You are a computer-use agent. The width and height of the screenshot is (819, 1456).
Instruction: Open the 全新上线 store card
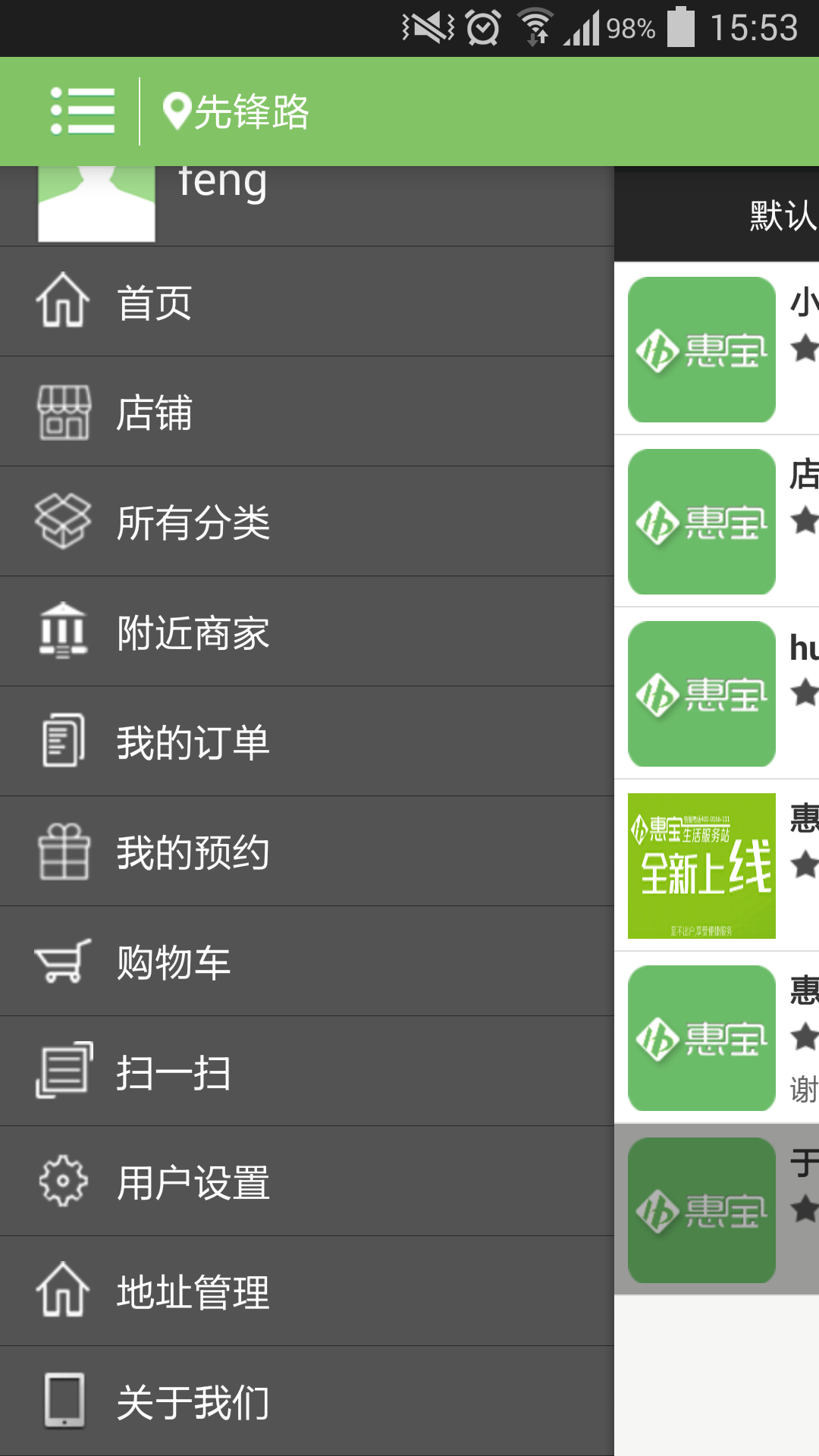tap(702, 866)
